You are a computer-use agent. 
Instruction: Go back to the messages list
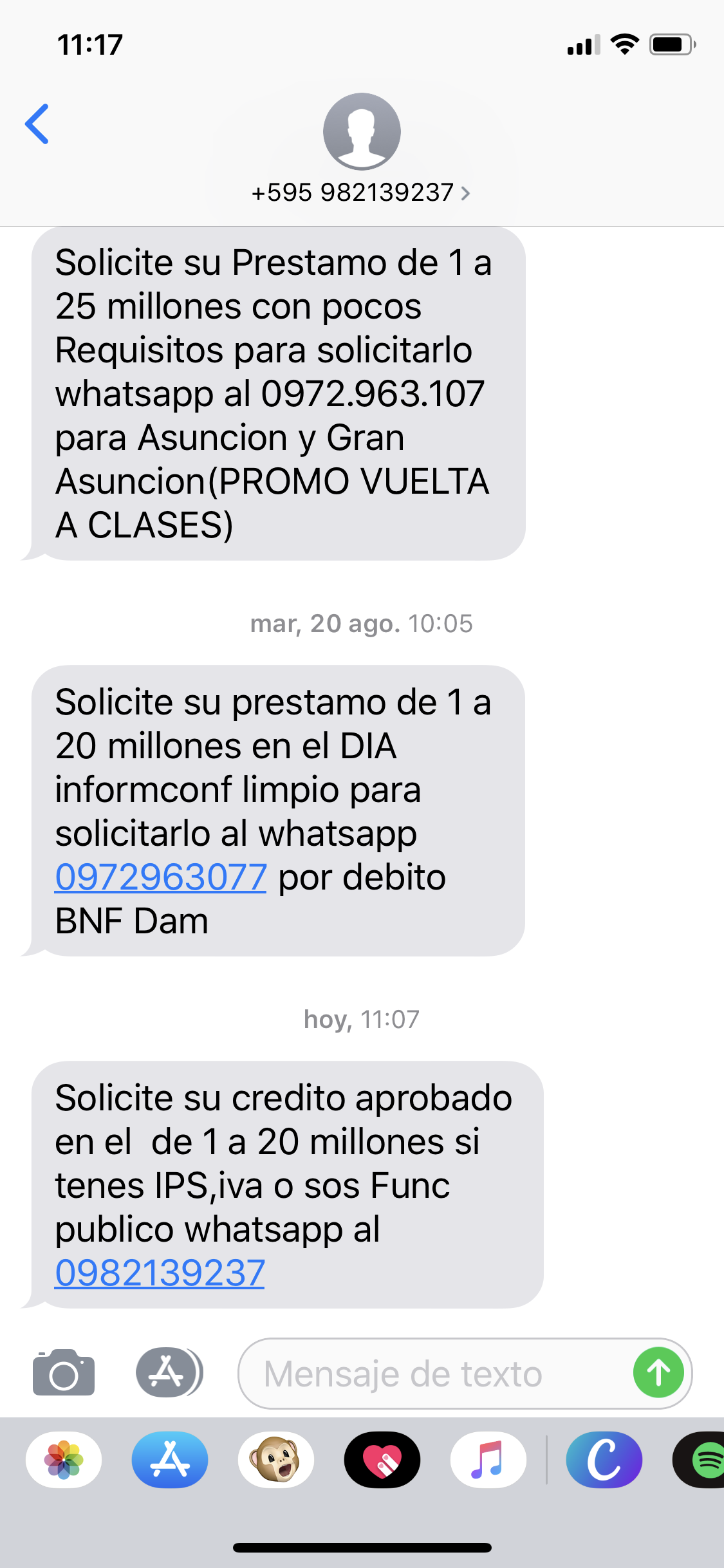point(37,124)
